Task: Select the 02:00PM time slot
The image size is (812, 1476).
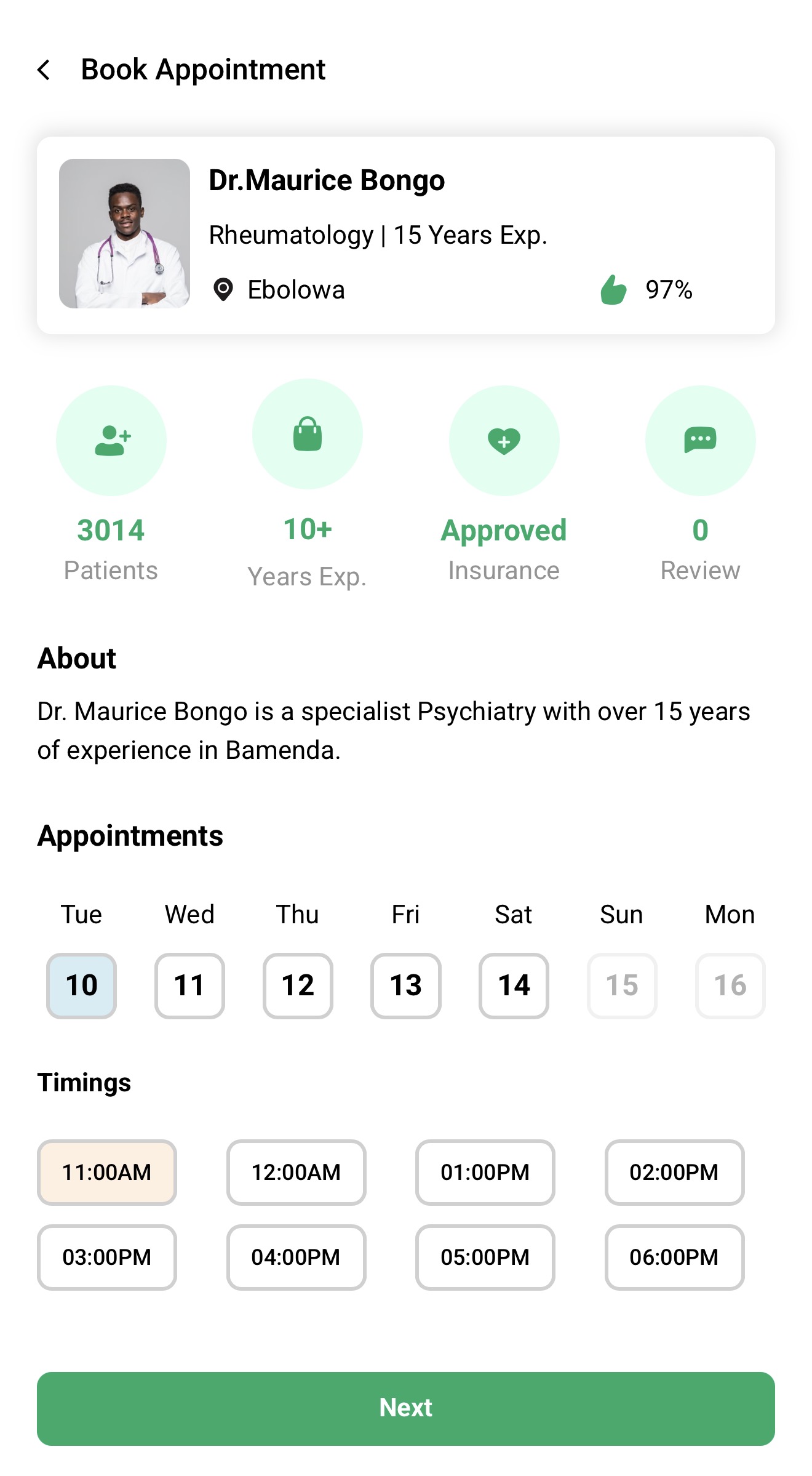Action: (674, 1172)
